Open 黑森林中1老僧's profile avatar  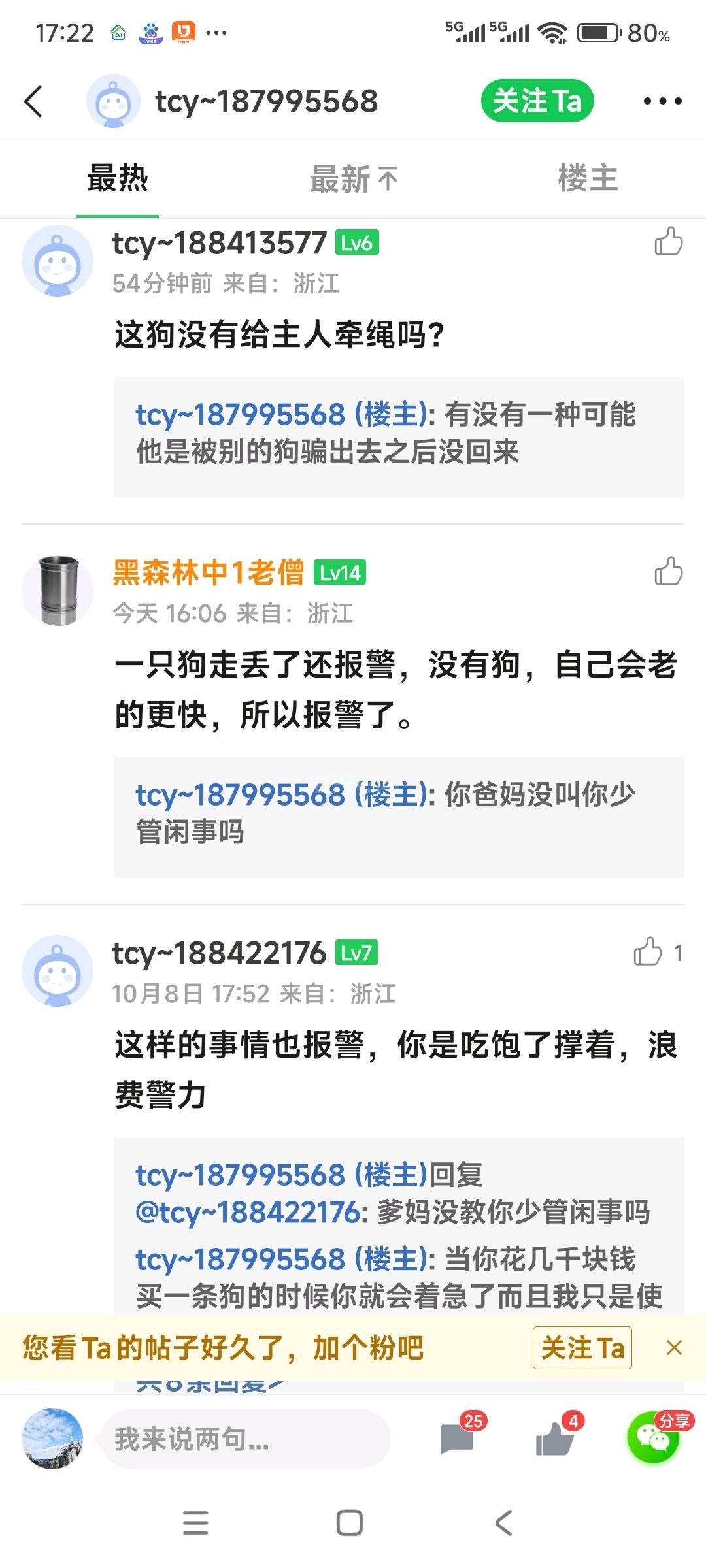[58, 590]
